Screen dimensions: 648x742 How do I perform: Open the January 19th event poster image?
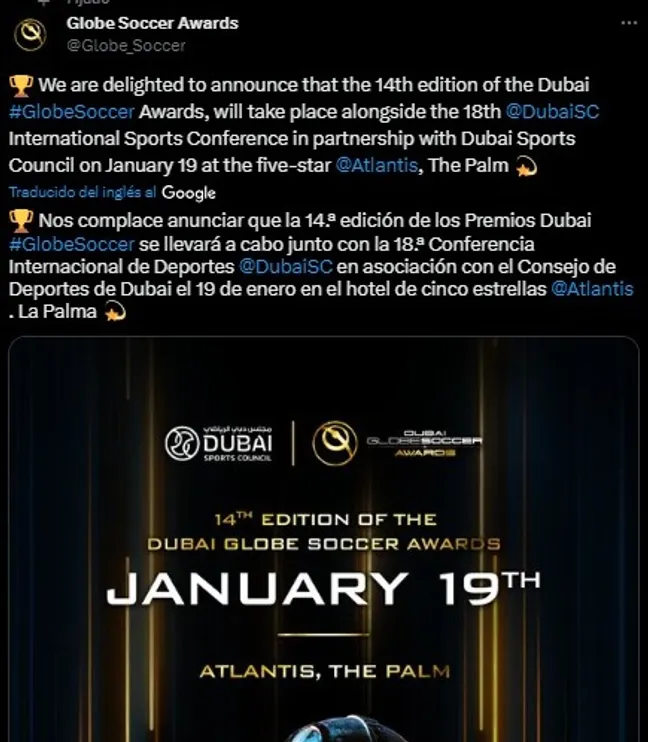[323, 540]
